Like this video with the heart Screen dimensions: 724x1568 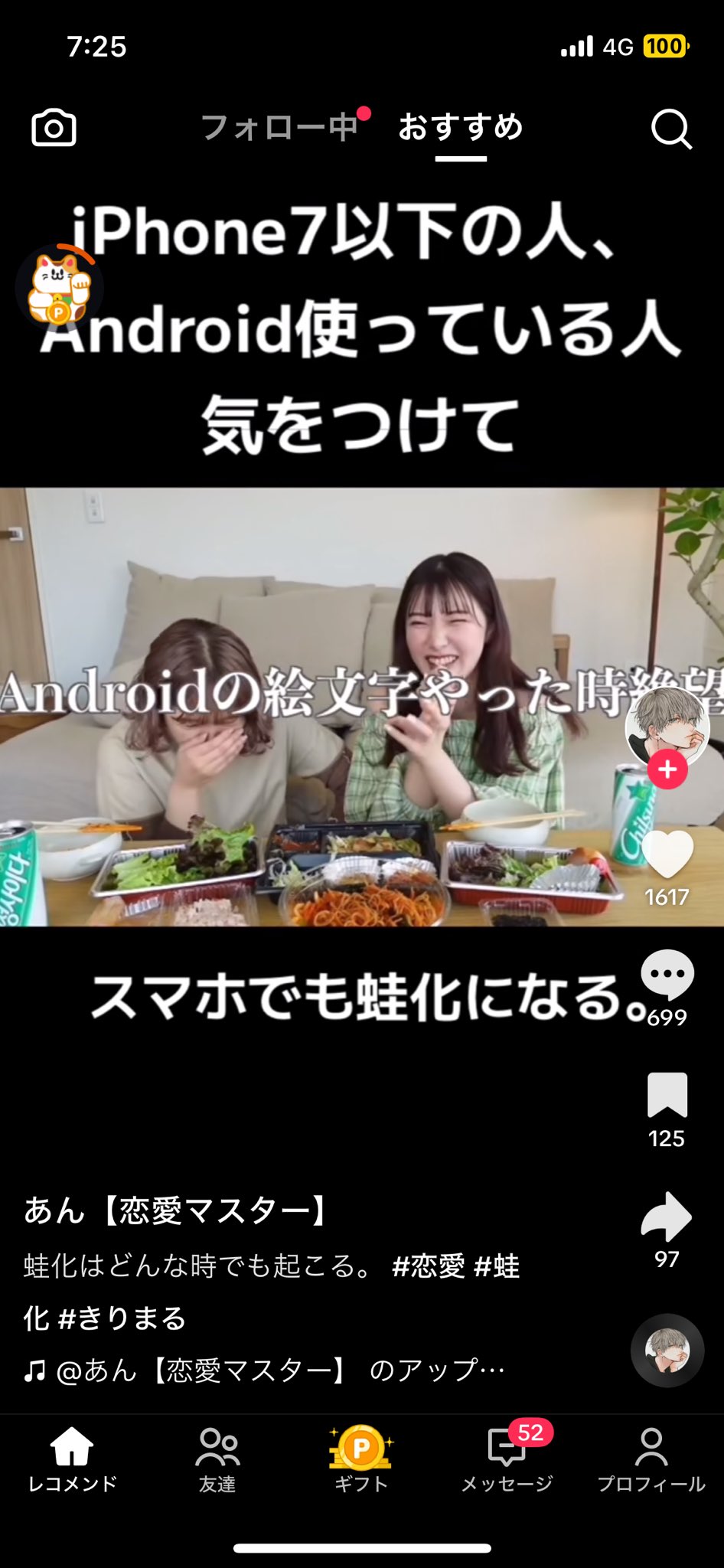click(x=667, y=854)
